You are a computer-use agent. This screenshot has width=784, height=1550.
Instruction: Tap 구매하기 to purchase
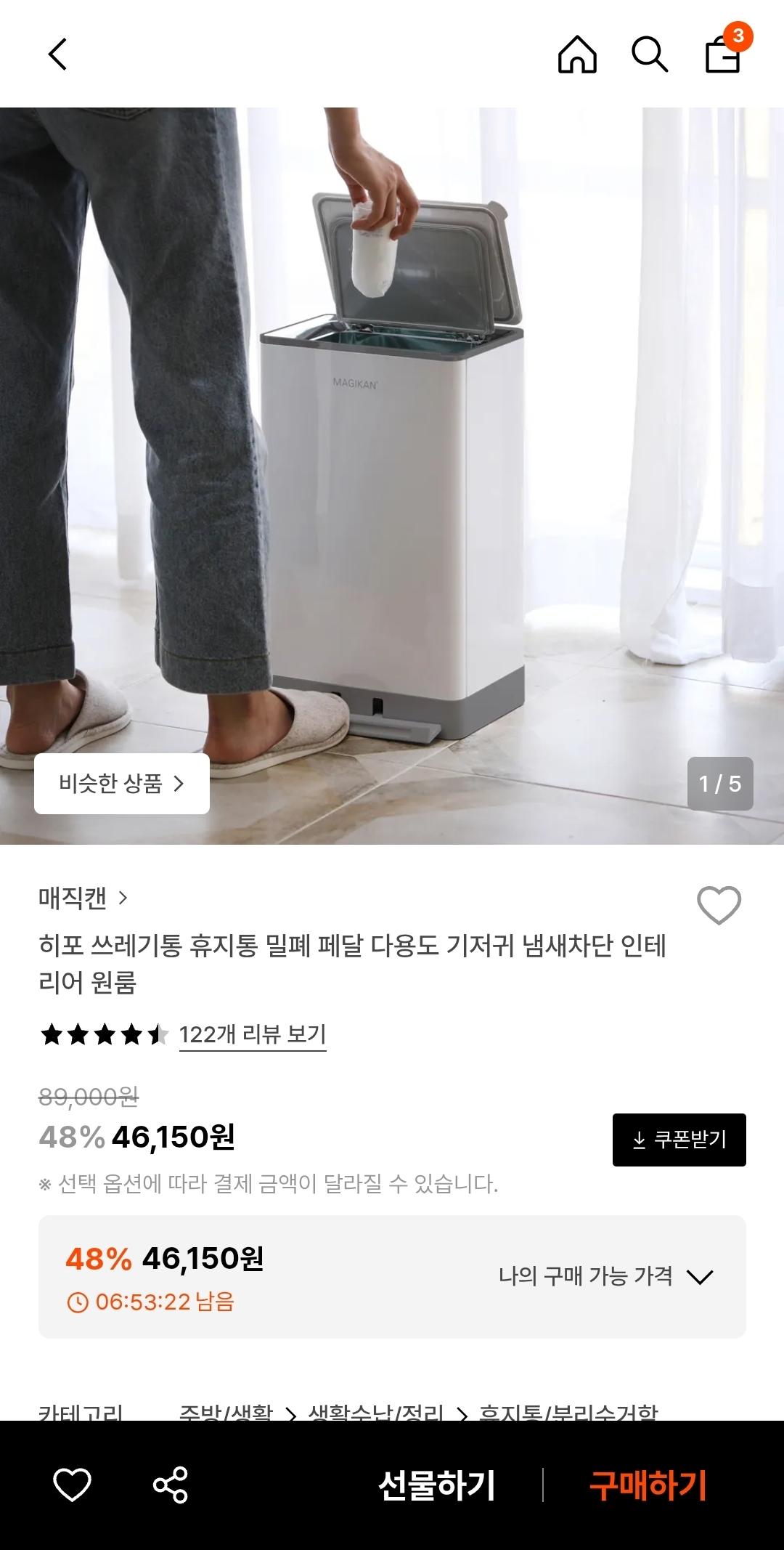pyautogui.click(x=648, y=1485)
